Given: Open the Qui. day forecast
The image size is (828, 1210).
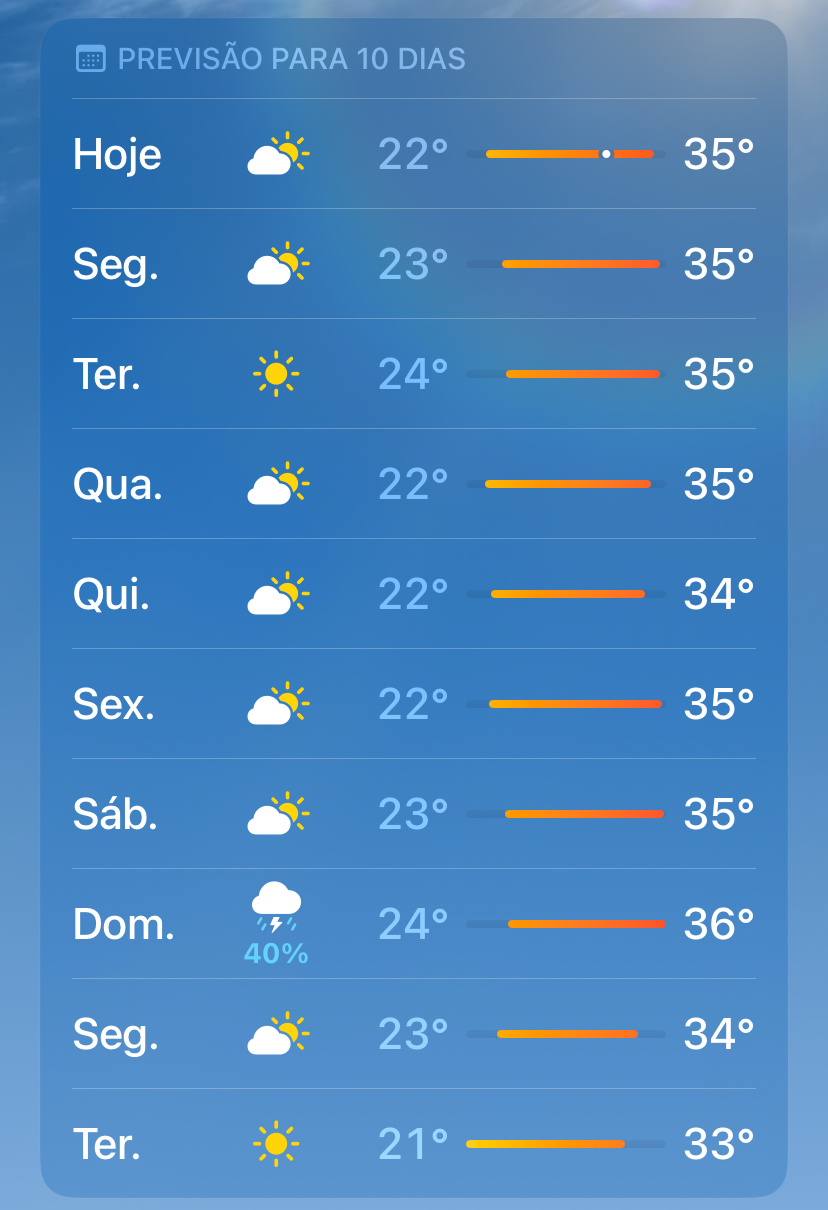Looking at the screenshot, I should (413, 595).
